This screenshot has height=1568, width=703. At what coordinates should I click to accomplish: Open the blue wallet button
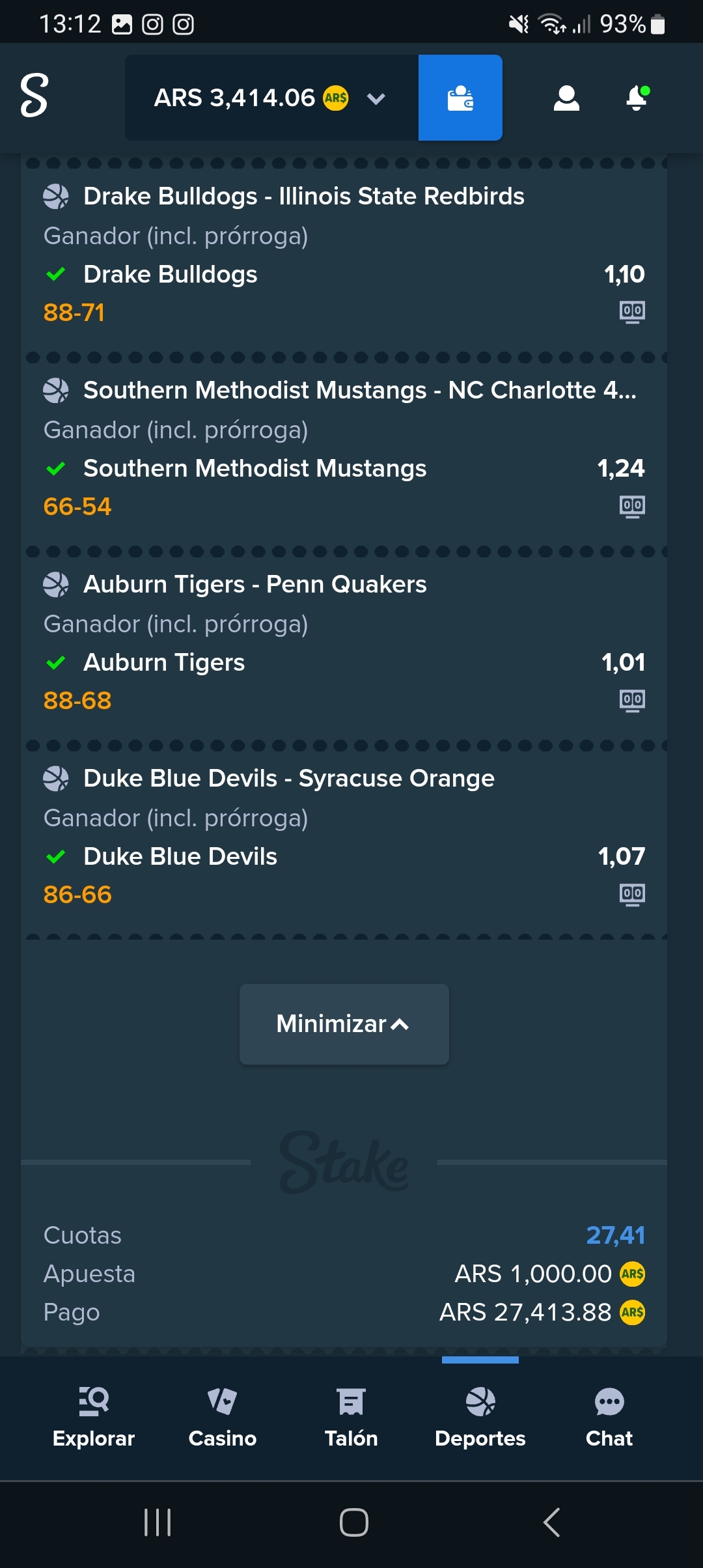pyautogui.click(x=460, y=98)
